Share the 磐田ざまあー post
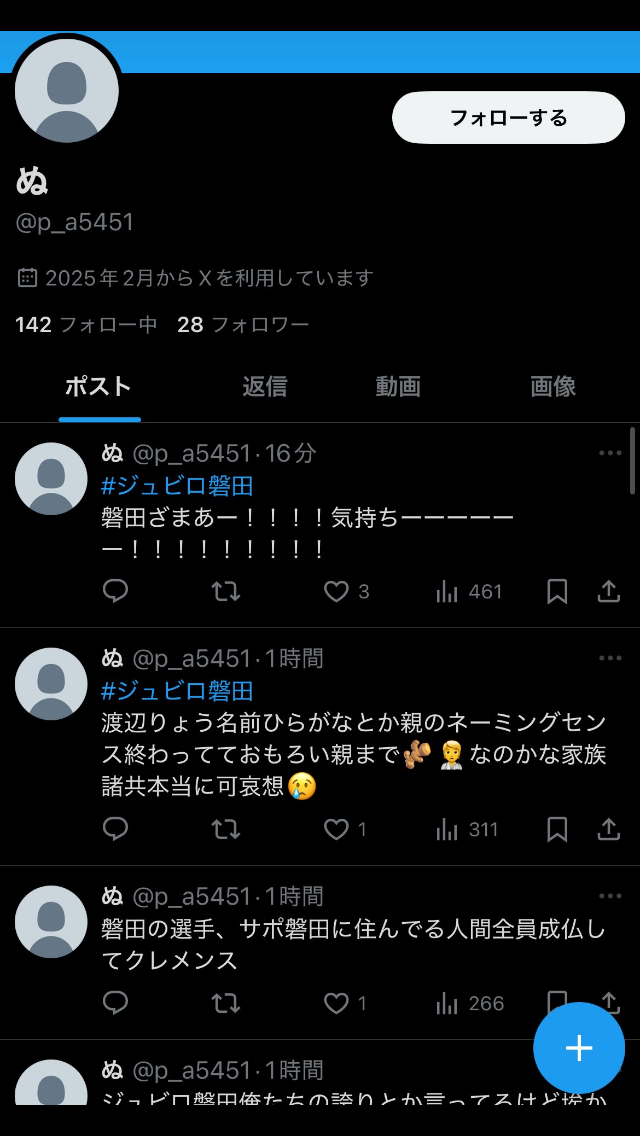Viewport: 640px width, 1136px height. [609, 592]
